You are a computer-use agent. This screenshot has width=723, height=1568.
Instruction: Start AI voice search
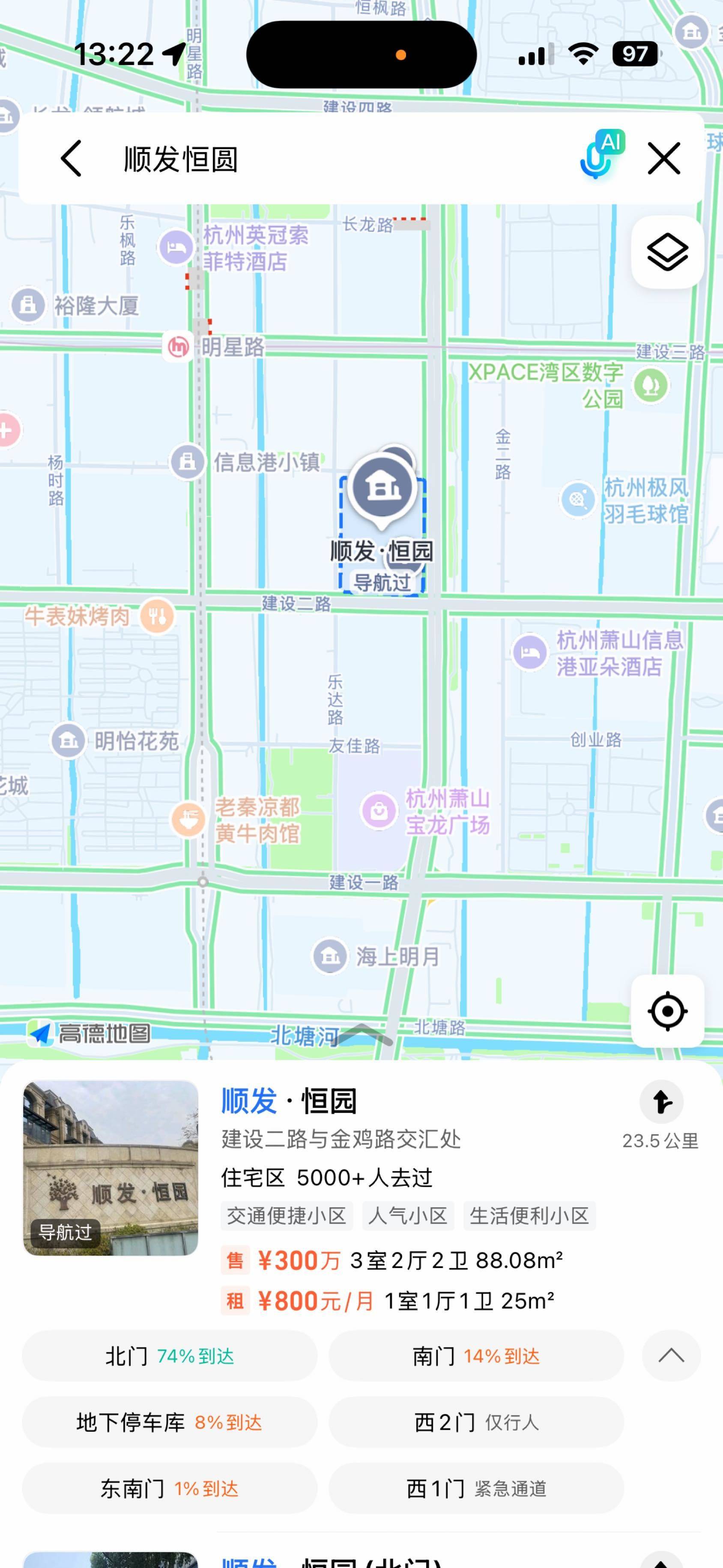point(599,156)
